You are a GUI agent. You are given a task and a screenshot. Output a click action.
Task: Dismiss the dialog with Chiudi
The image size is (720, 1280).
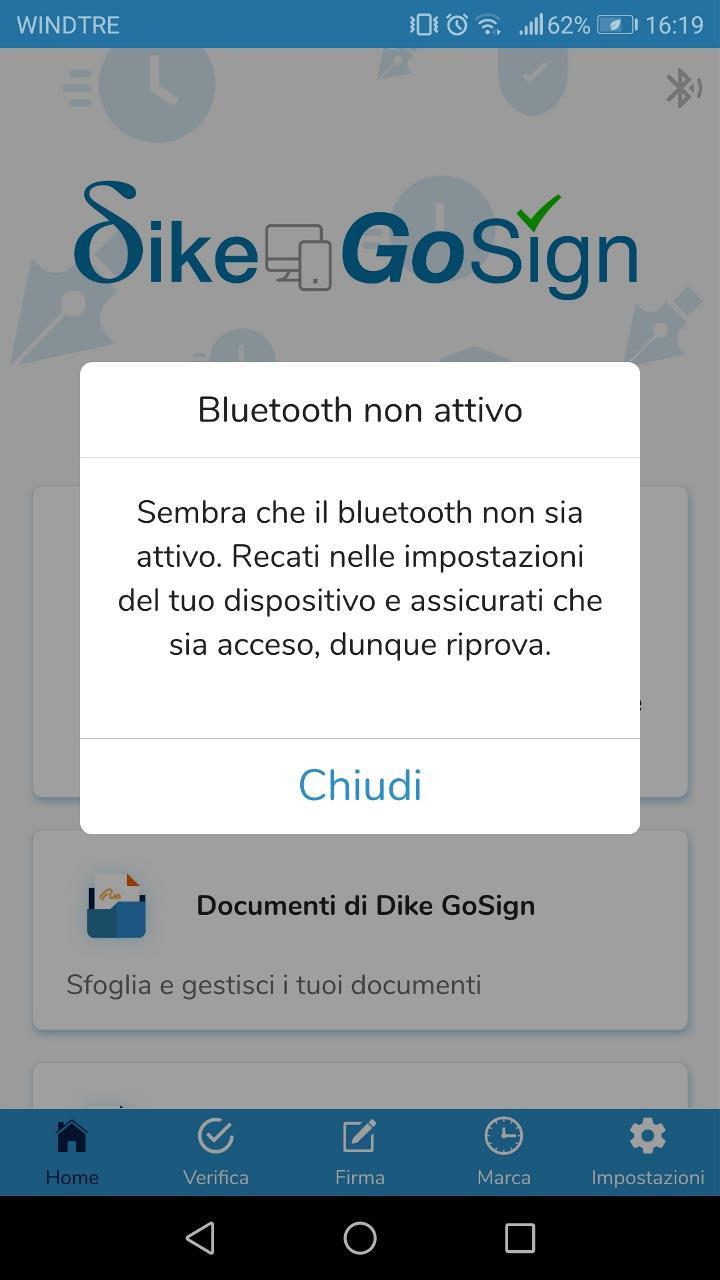360,786
